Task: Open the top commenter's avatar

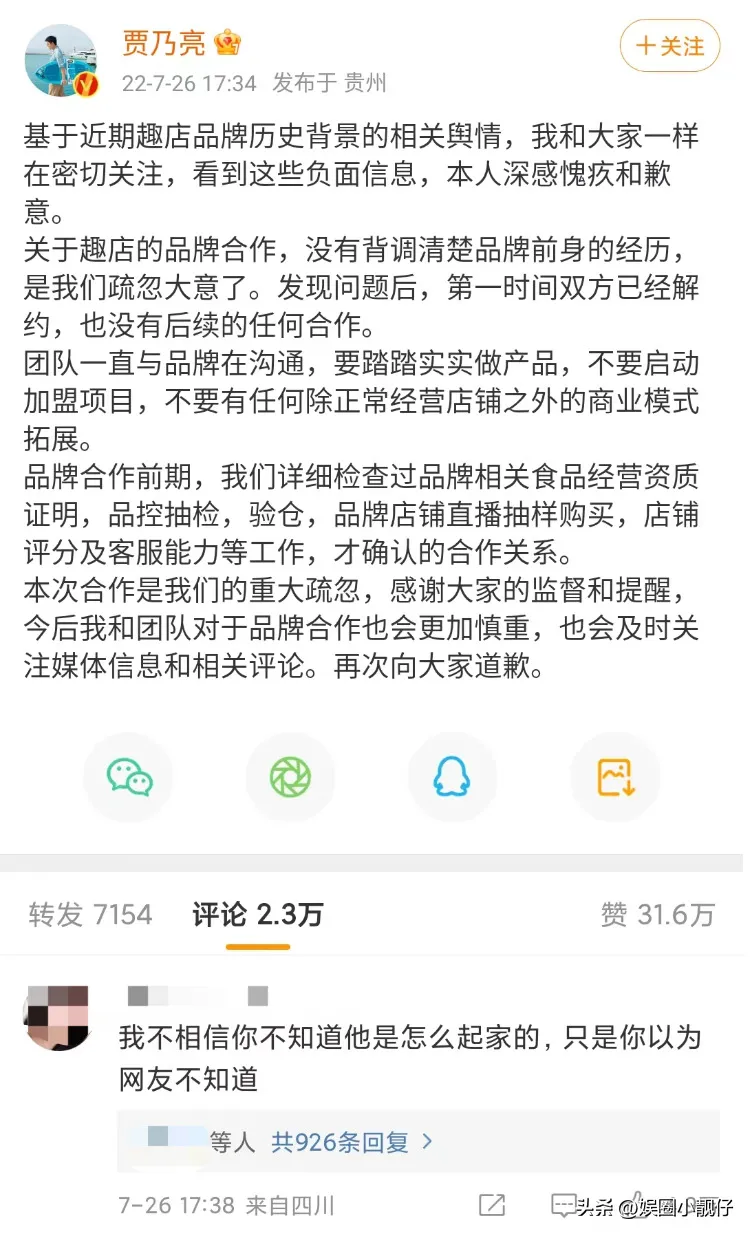Action: pos(56,1017)
